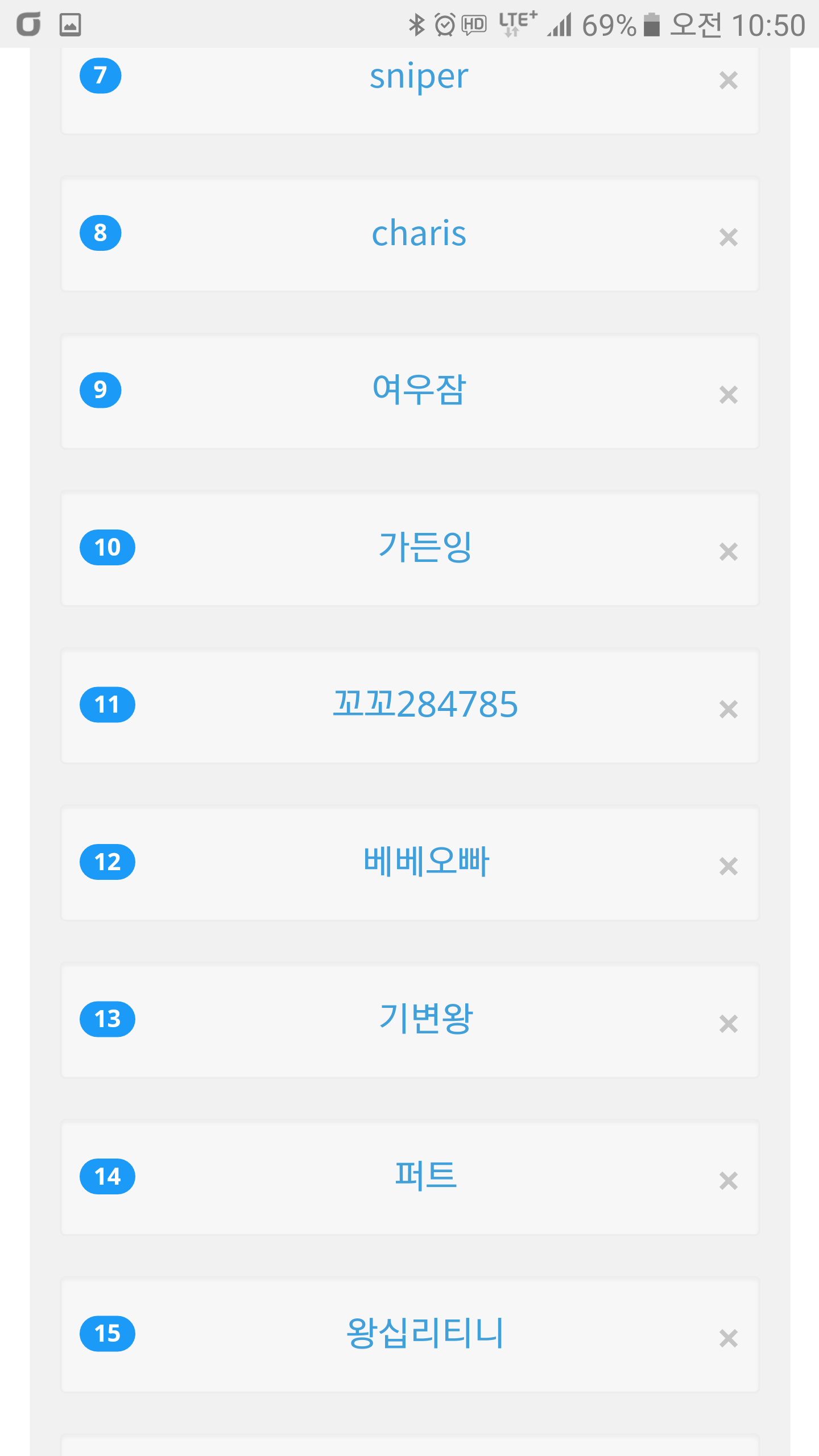Image resolution: width=819 pixels, height=1456 pixels.
Task: Remove 꼬꼬284785 from the list
Action: 728,709
